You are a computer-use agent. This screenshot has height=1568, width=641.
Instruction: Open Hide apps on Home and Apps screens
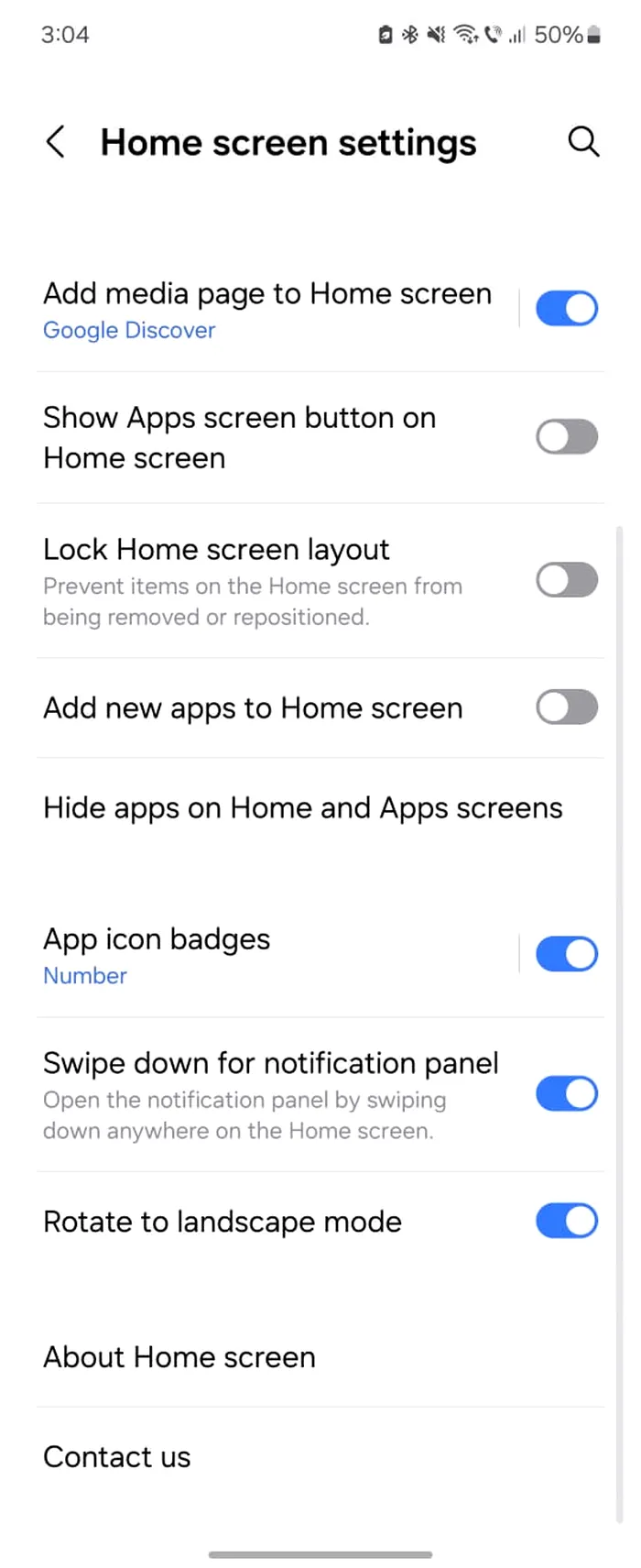[302, 808]
